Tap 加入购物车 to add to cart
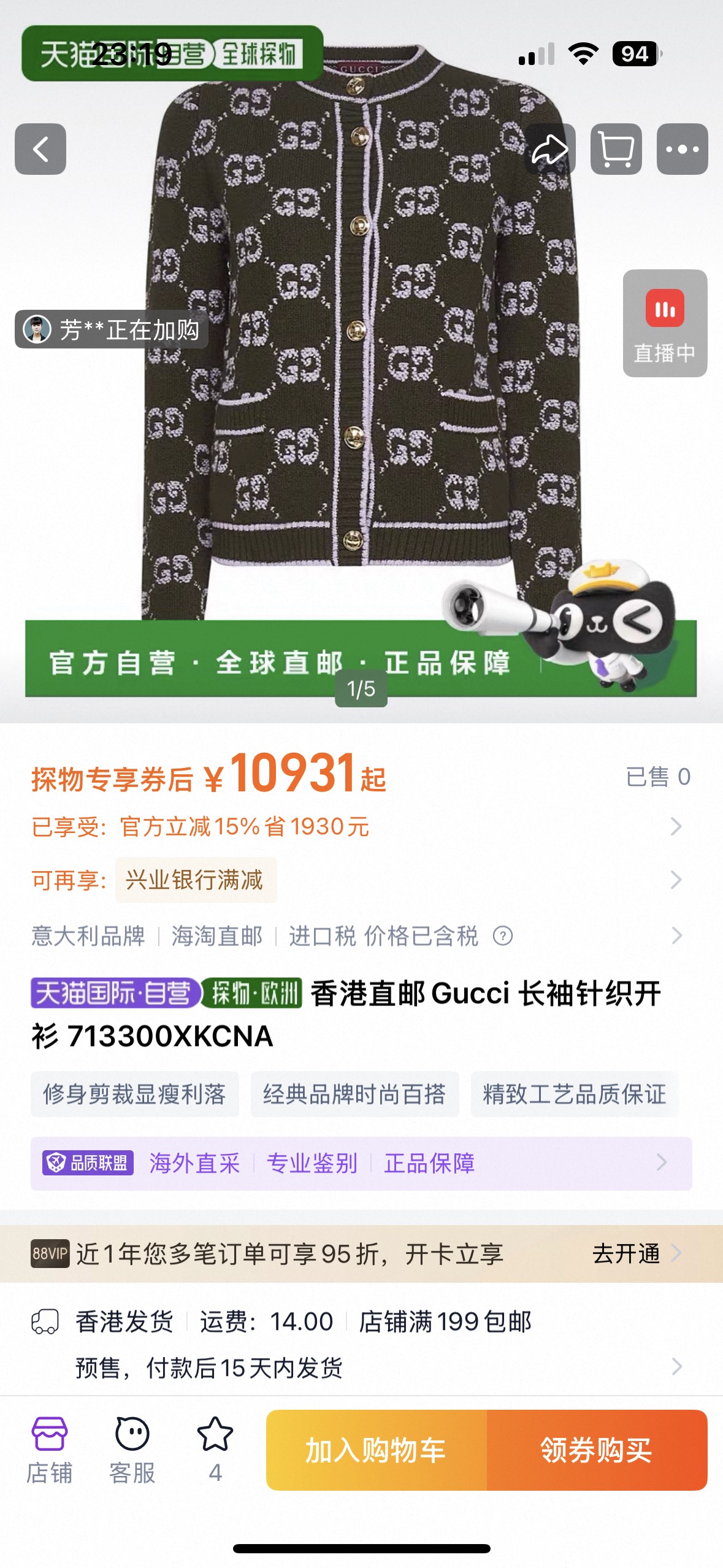The width and height of the screenshot is (723, 1568). click(x=376, y=1450)
